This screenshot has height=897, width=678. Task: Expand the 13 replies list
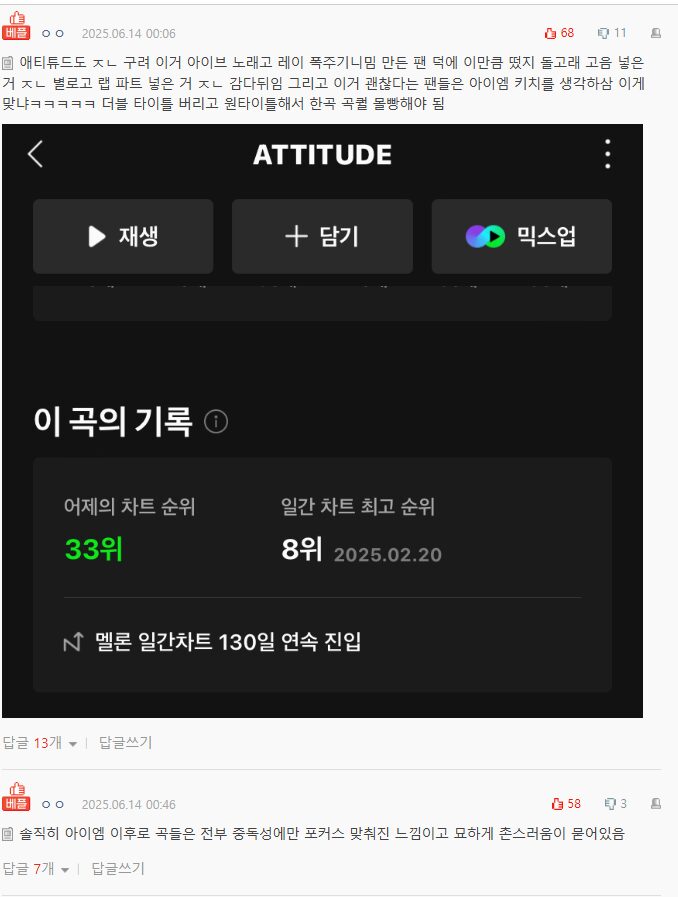[x=40, y=742]
